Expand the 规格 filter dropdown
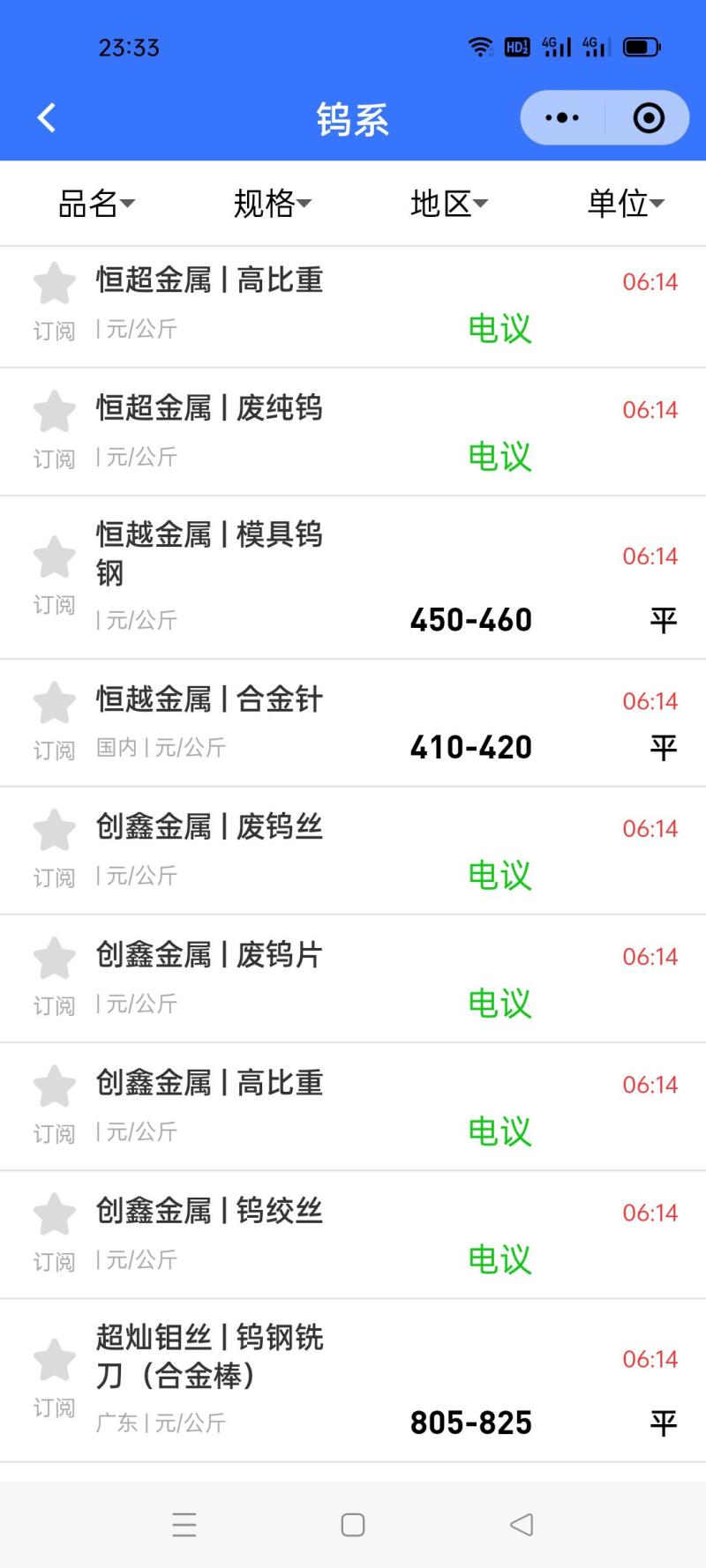 [273, 204]
